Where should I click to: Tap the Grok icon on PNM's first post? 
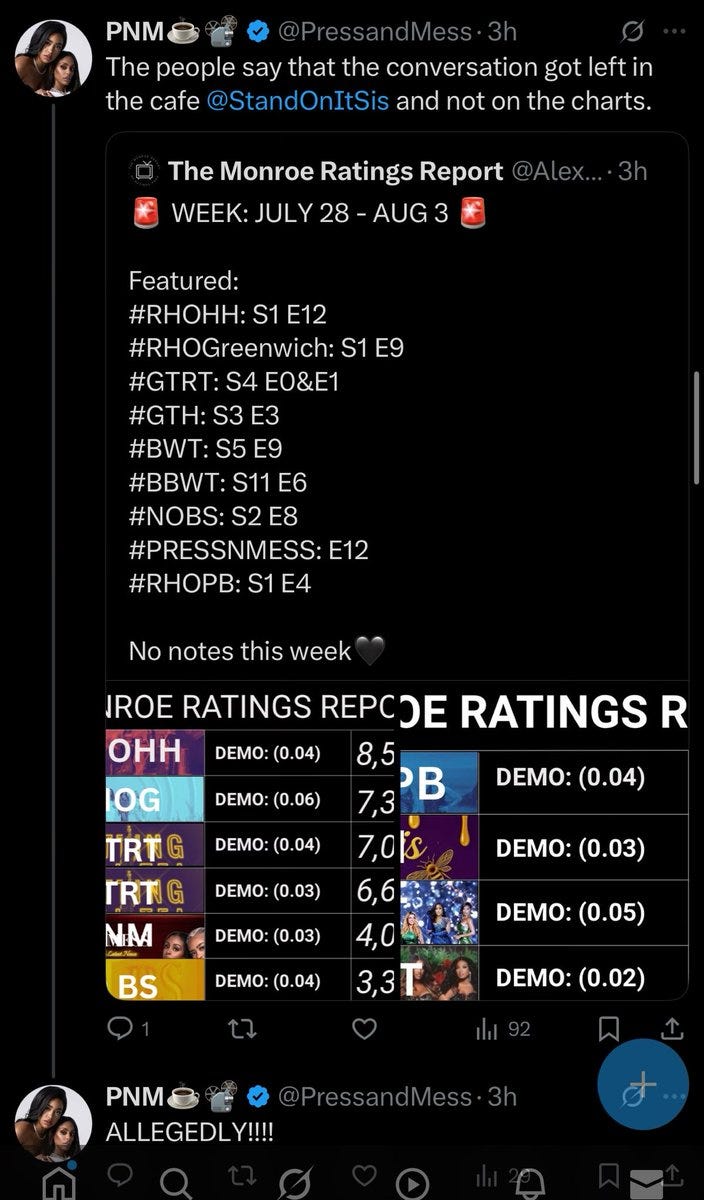[x=632, y=32]
